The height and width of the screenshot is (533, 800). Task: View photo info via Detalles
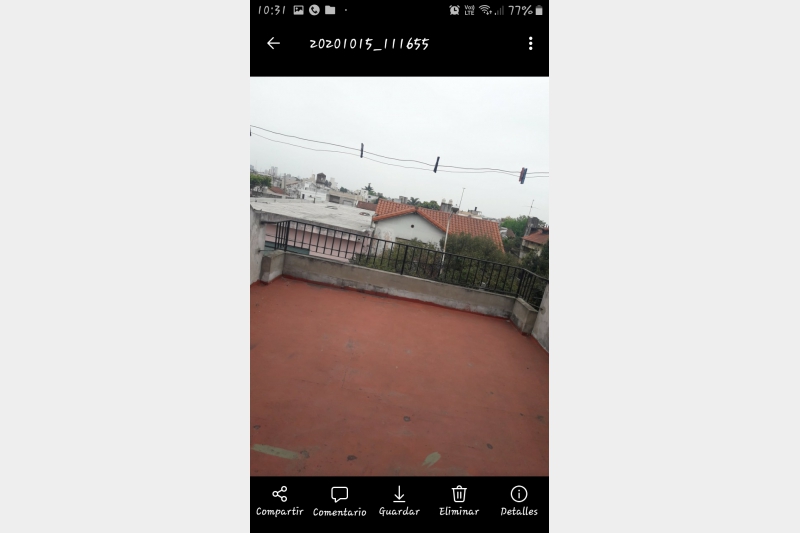pos(519,500)
